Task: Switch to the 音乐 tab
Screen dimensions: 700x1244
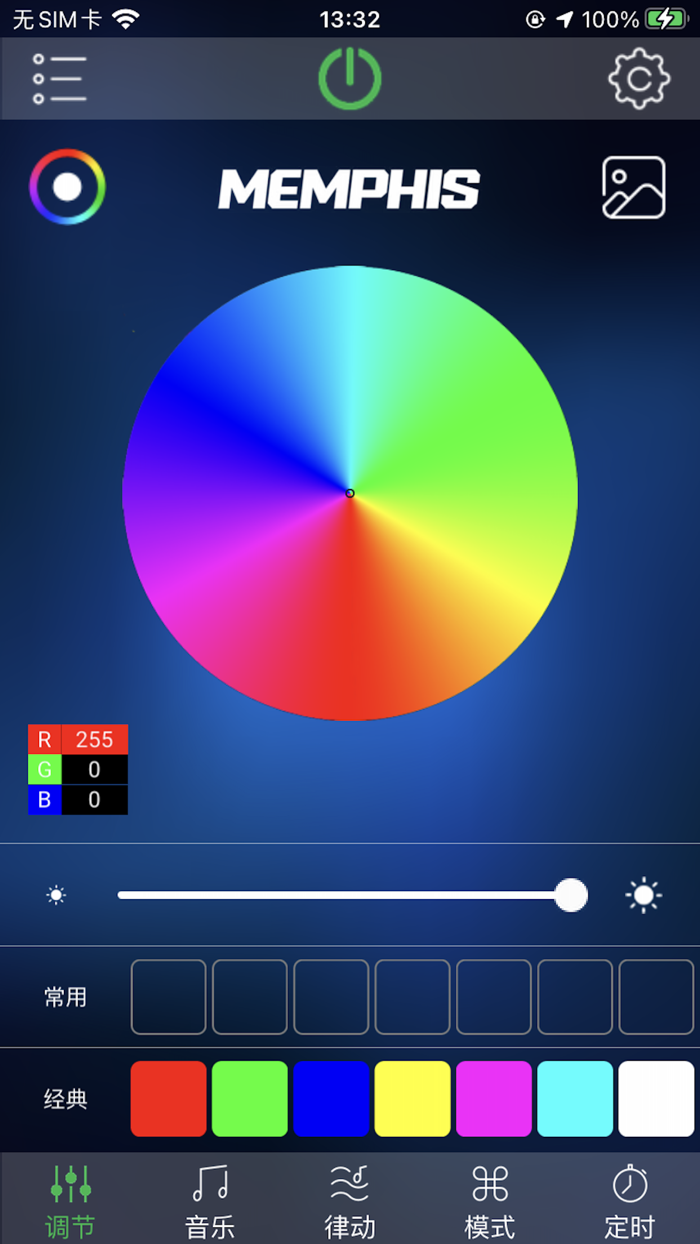Action: tap(210, 1200)
